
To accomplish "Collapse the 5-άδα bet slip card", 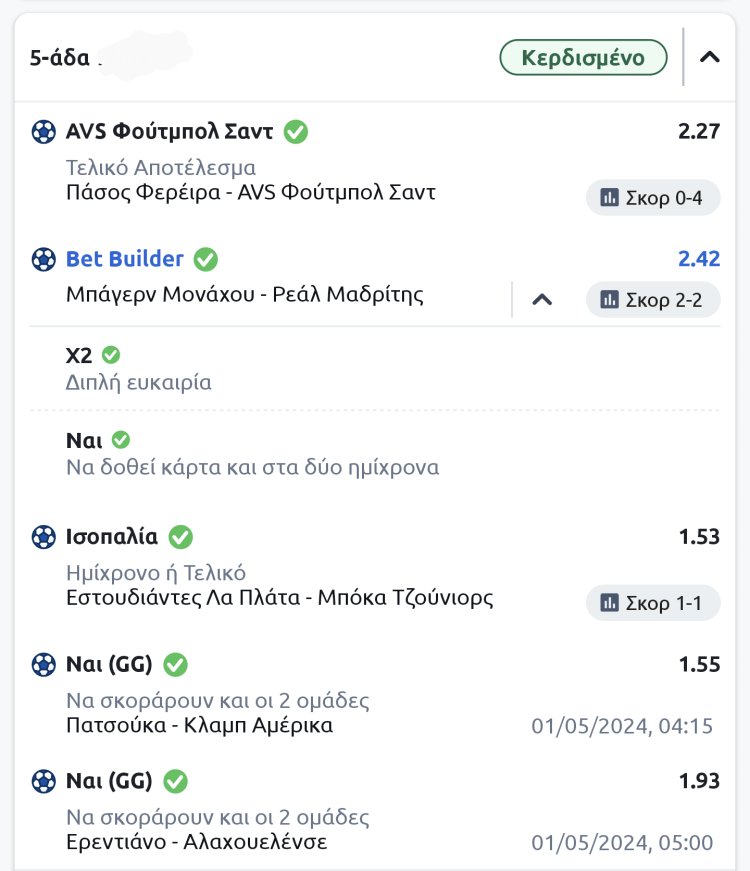I will 709,57.
